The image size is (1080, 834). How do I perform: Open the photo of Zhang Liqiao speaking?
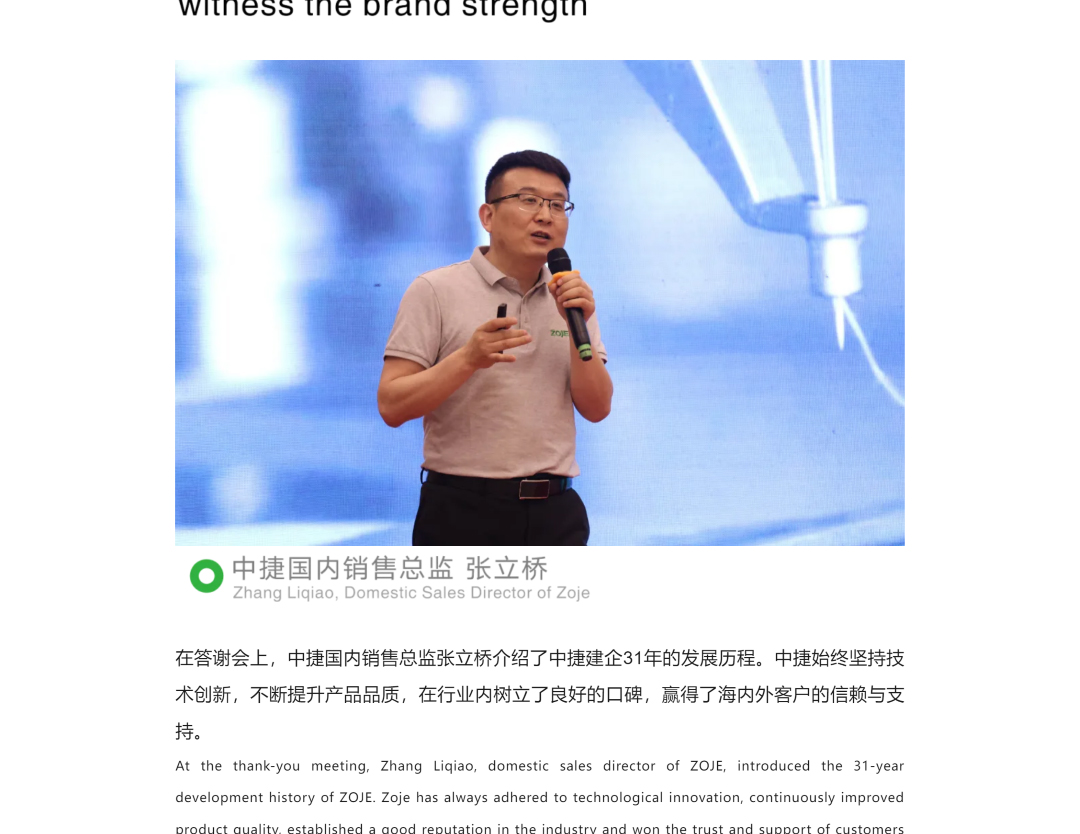coord(540,303)
